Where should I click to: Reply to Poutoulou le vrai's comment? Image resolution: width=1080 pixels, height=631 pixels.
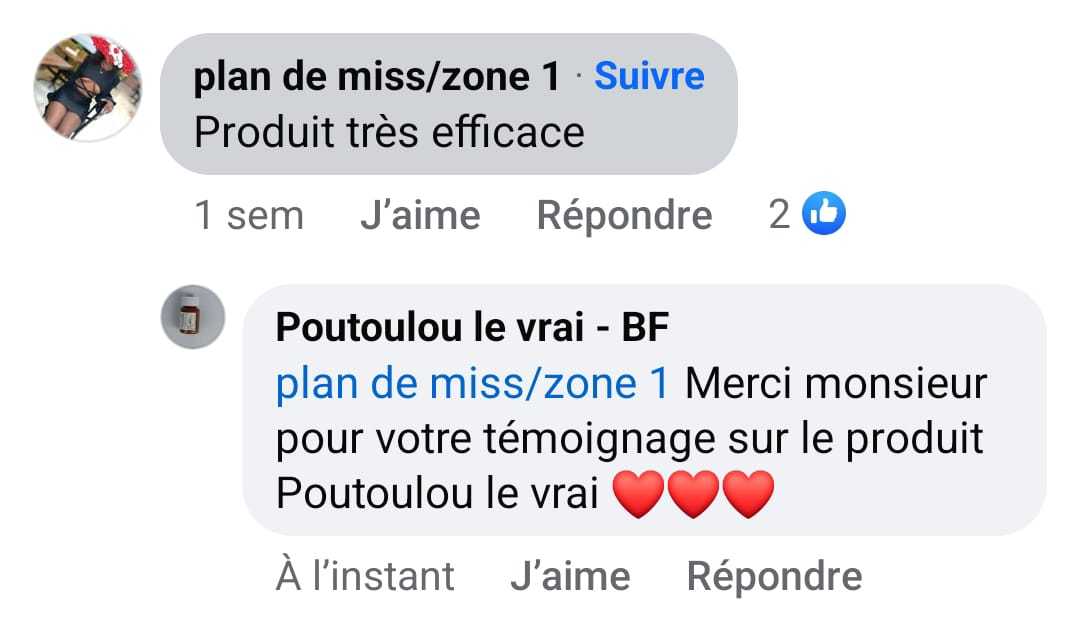pyautogui.click(x=774, y=576)
